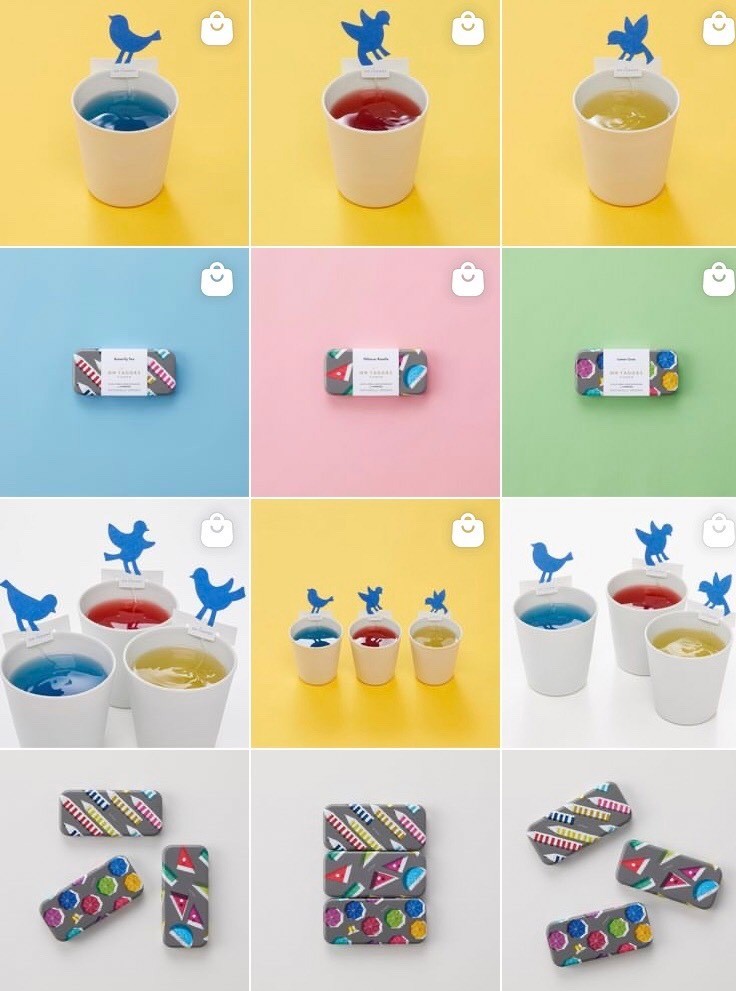Viewport: 736px width, 991px height.
Task: Open the post of three separate cups on white
Action: pos(620,630)
